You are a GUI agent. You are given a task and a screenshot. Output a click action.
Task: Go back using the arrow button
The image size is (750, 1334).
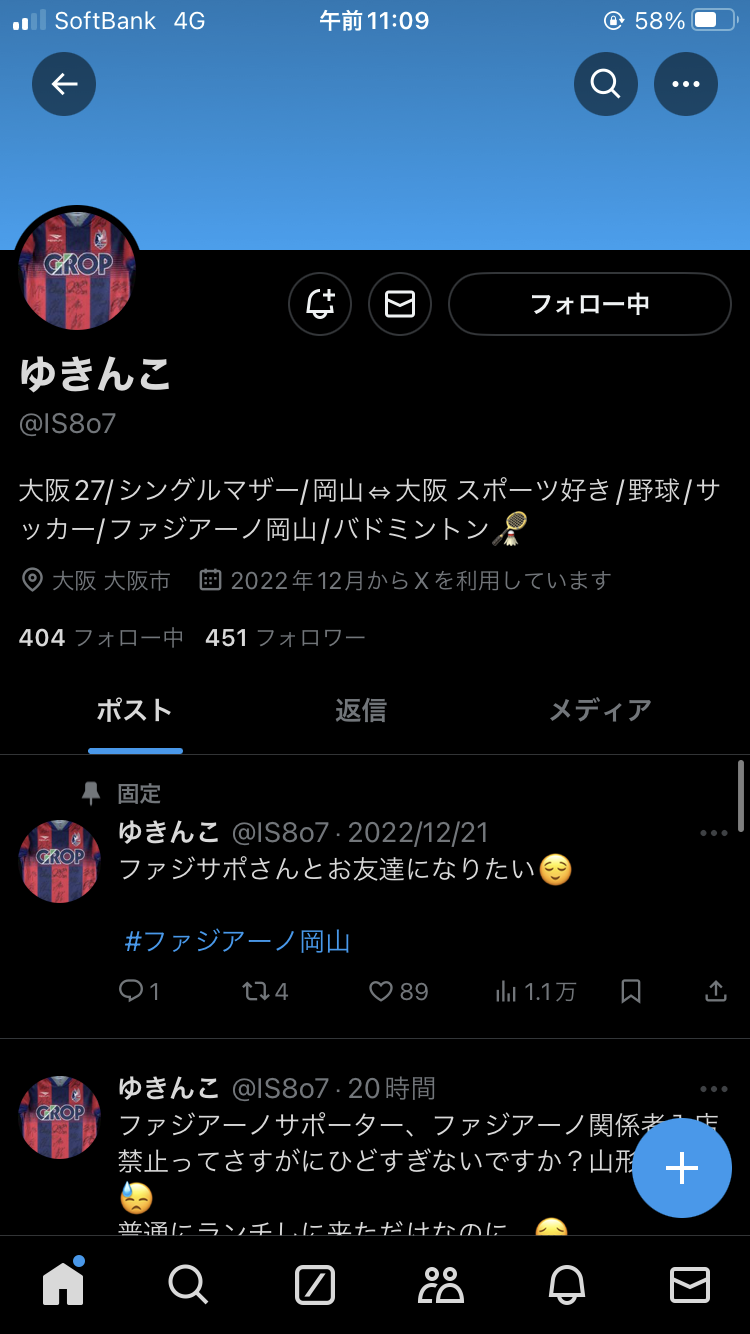(64, 84)
